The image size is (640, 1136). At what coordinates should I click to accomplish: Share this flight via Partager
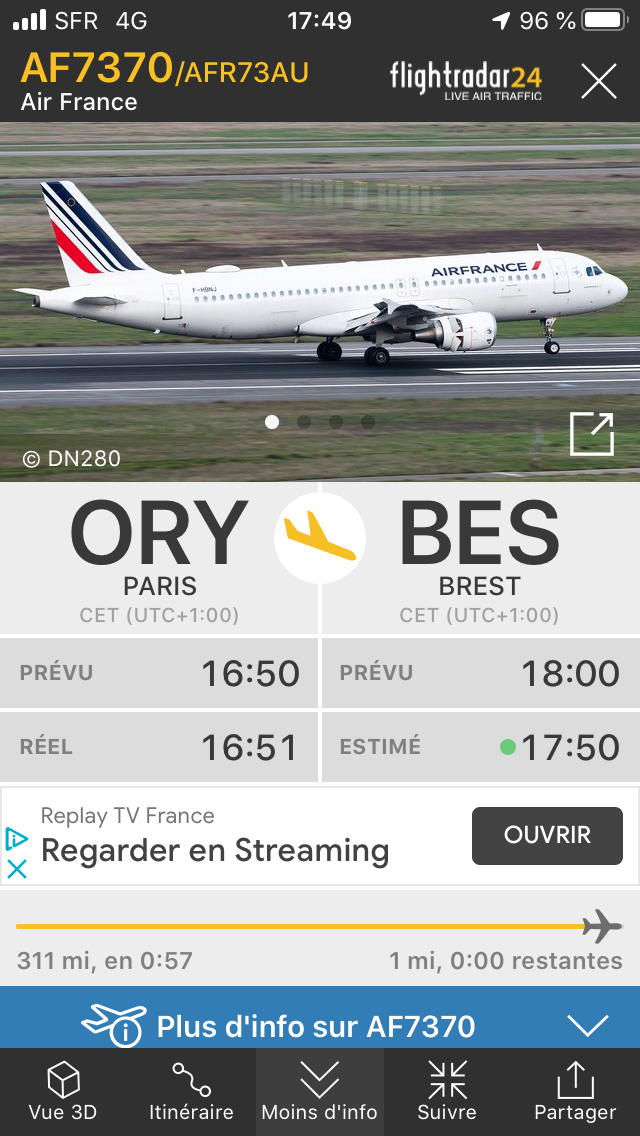pyautogui.click(x=575, y=1092)
